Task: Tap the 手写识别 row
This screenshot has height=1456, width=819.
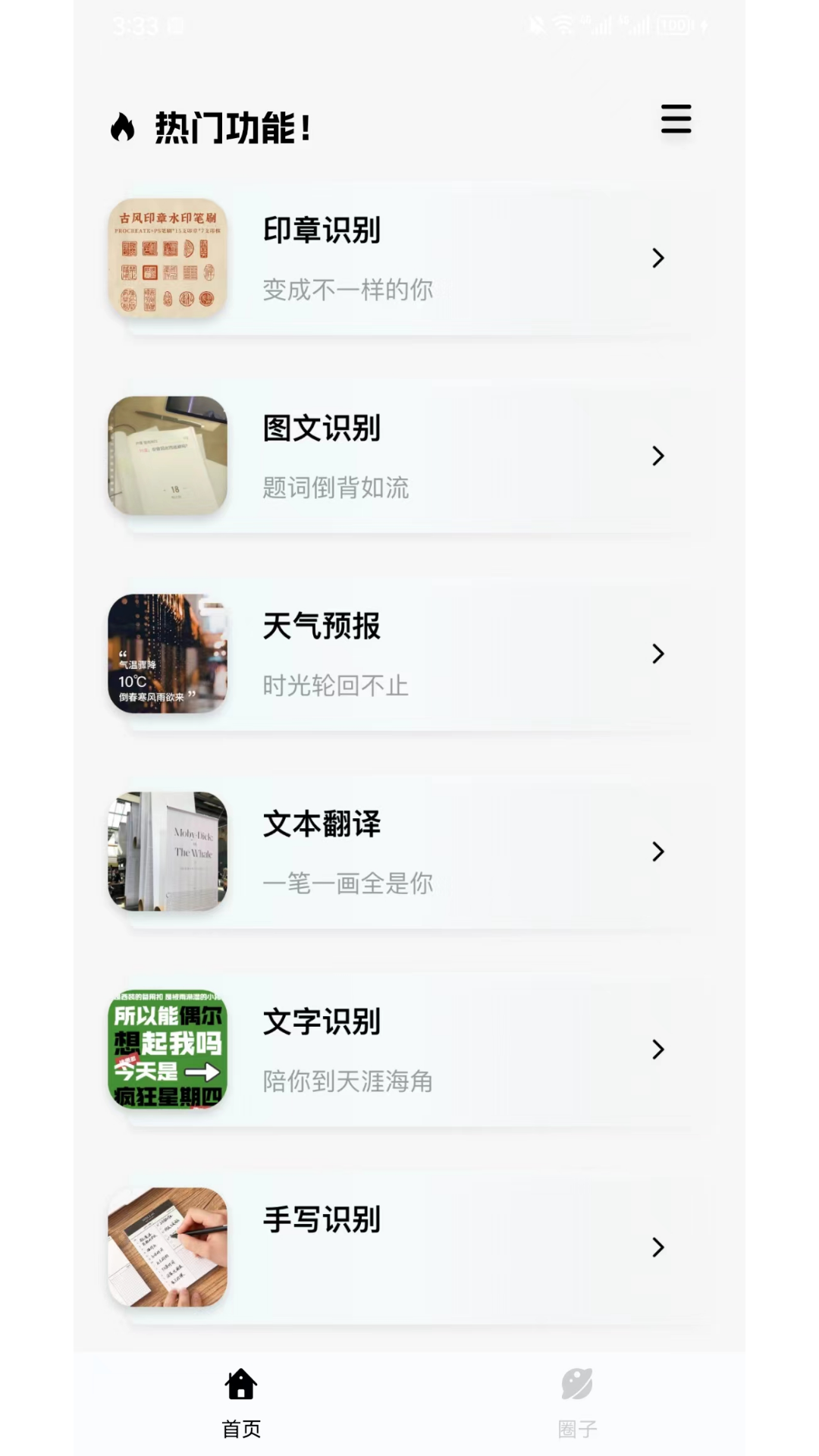Action: coord(409,1247)
